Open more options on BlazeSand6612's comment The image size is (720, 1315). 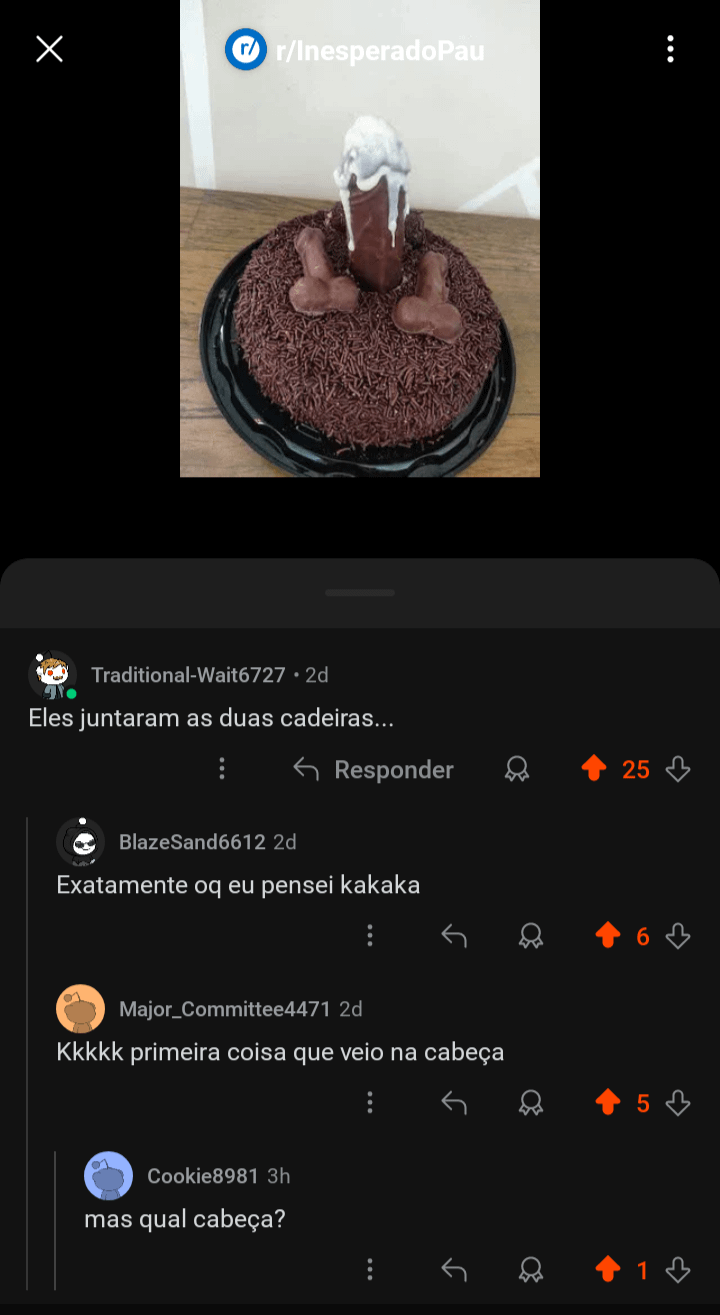click(370, 936)
